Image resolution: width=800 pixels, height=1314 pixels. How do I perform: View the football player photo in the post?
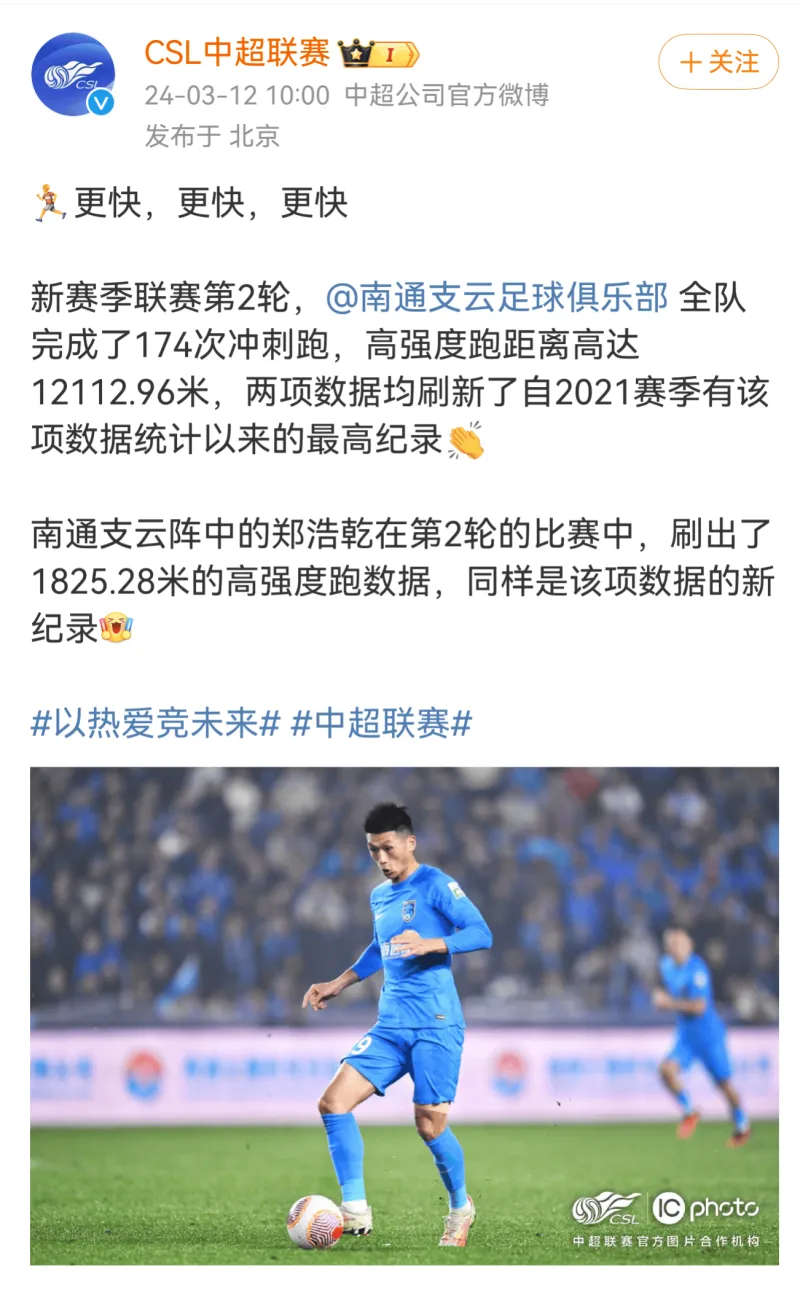coord(404,1015)
